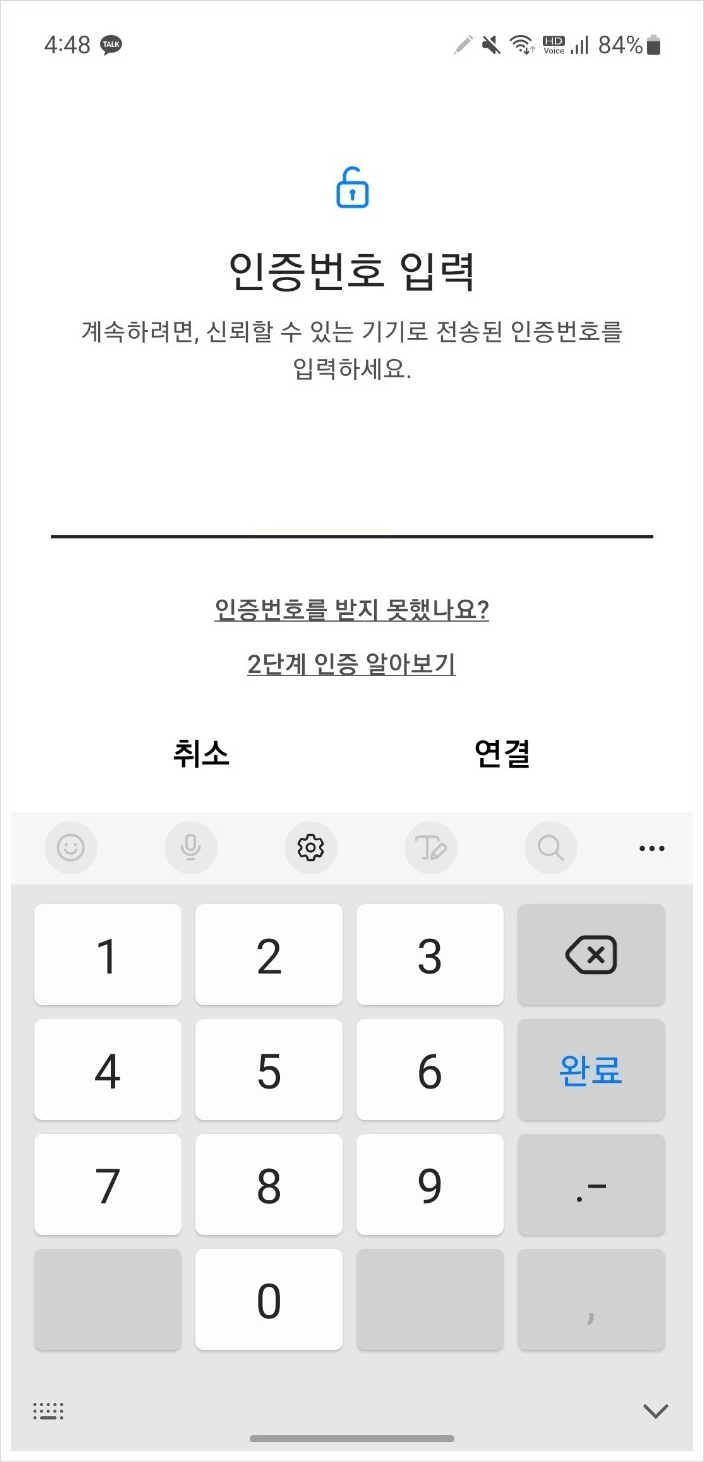Hide the keyboard with down chevron
This screenshot has width=704, height=1462.
[656, 1411]
